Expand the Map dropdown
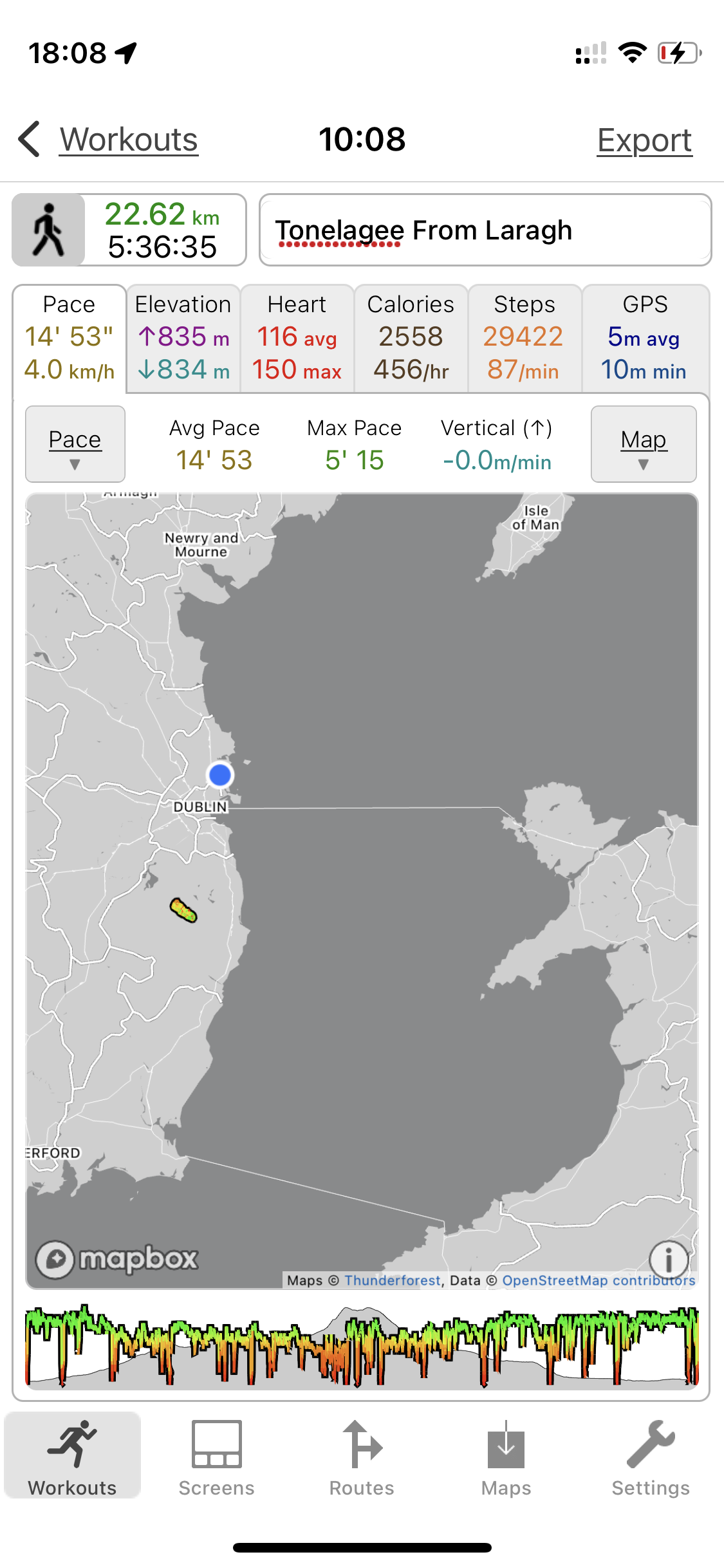 tap(644, 444)
